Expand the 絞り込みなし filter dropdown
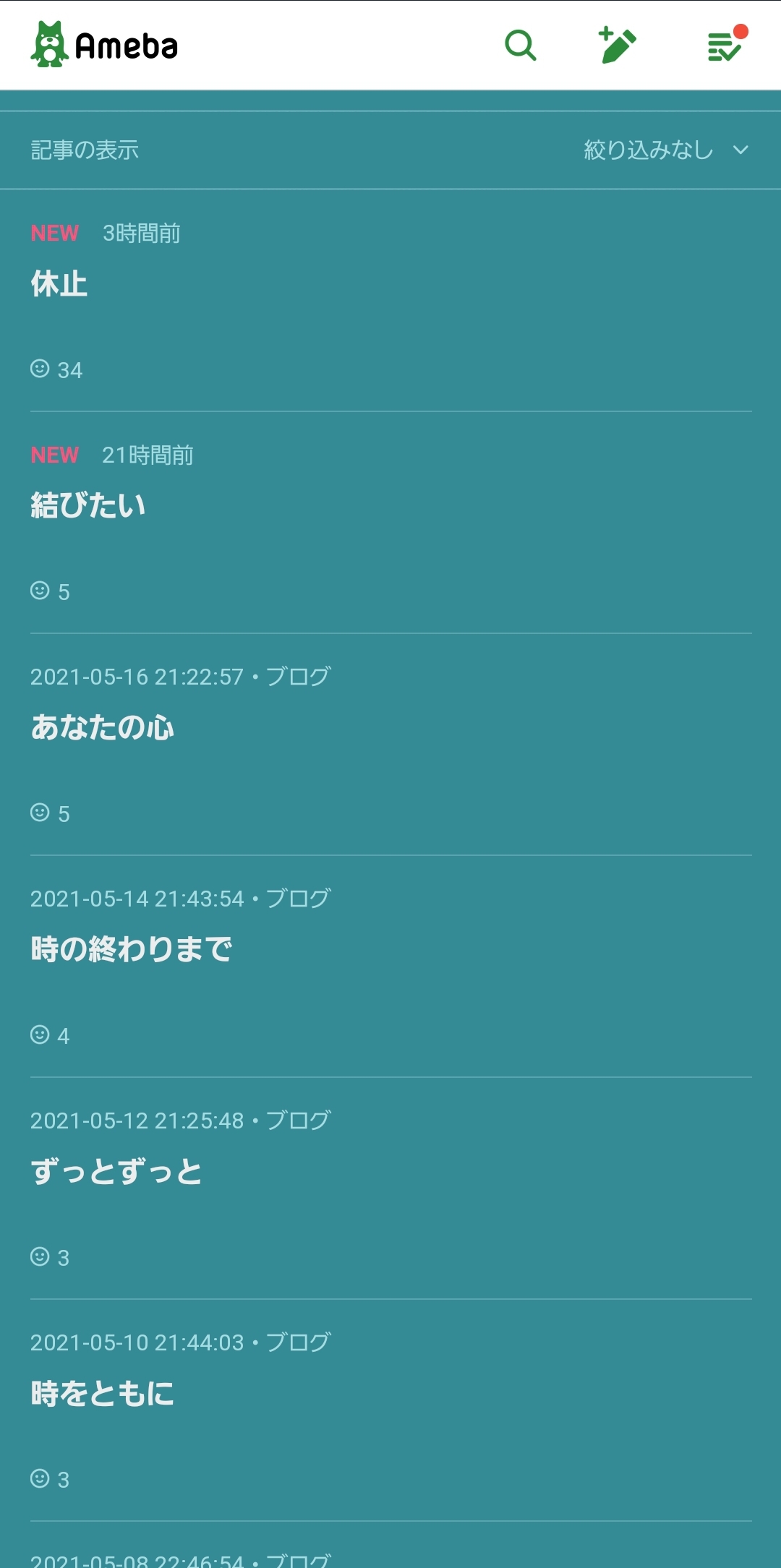Image resolution: width=781 pixels, height=1568 pixels. point(666,150)
